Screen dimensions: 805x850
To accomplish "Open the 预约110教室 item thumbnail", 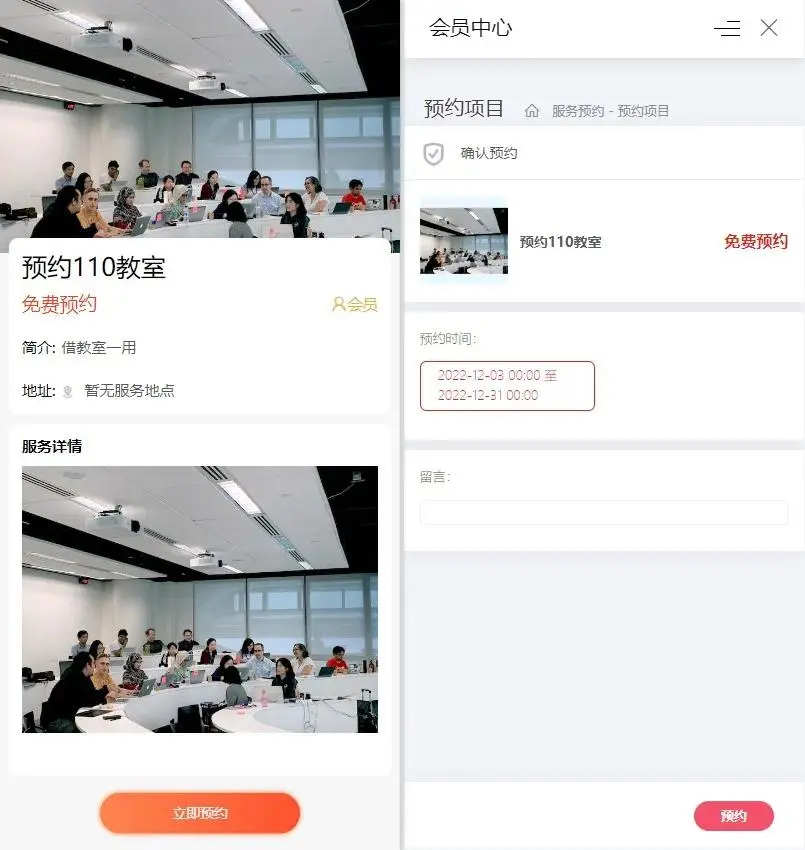I will tap(463, 241).
